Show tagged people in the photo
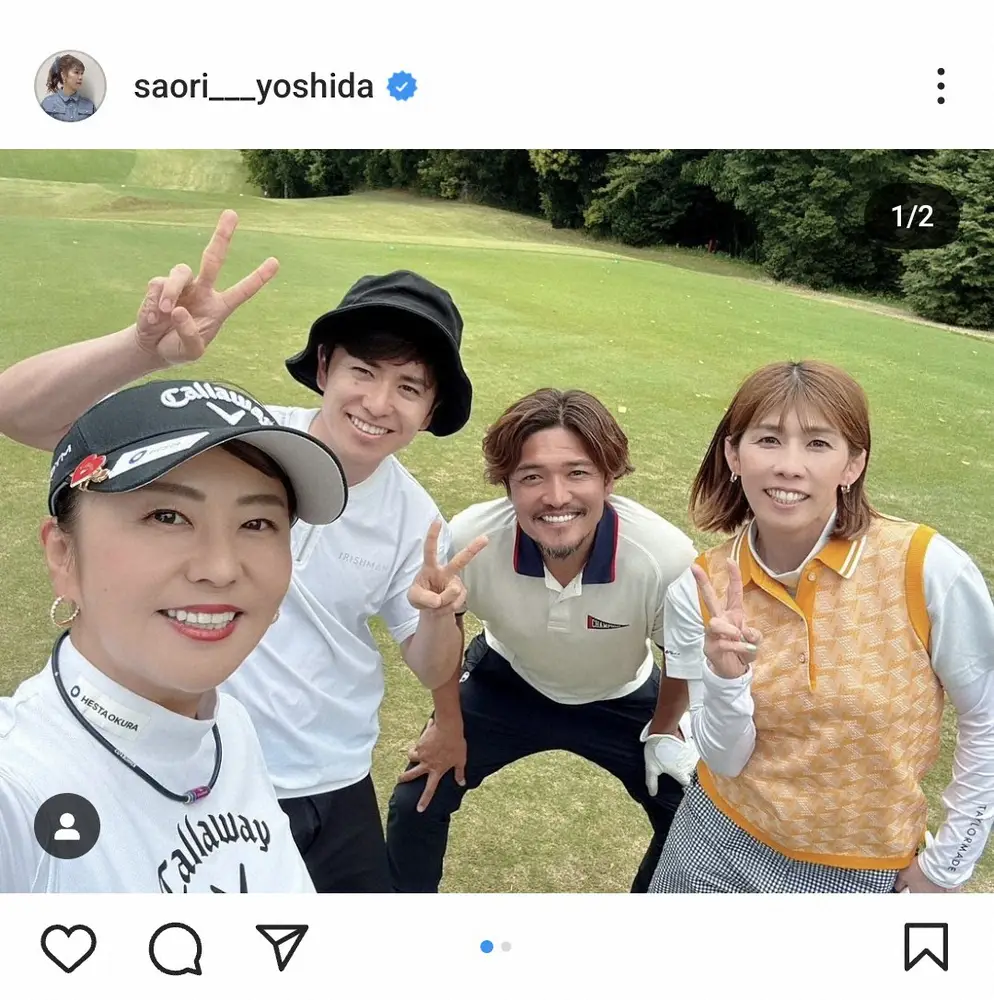994x1000 pixels. 67,826
